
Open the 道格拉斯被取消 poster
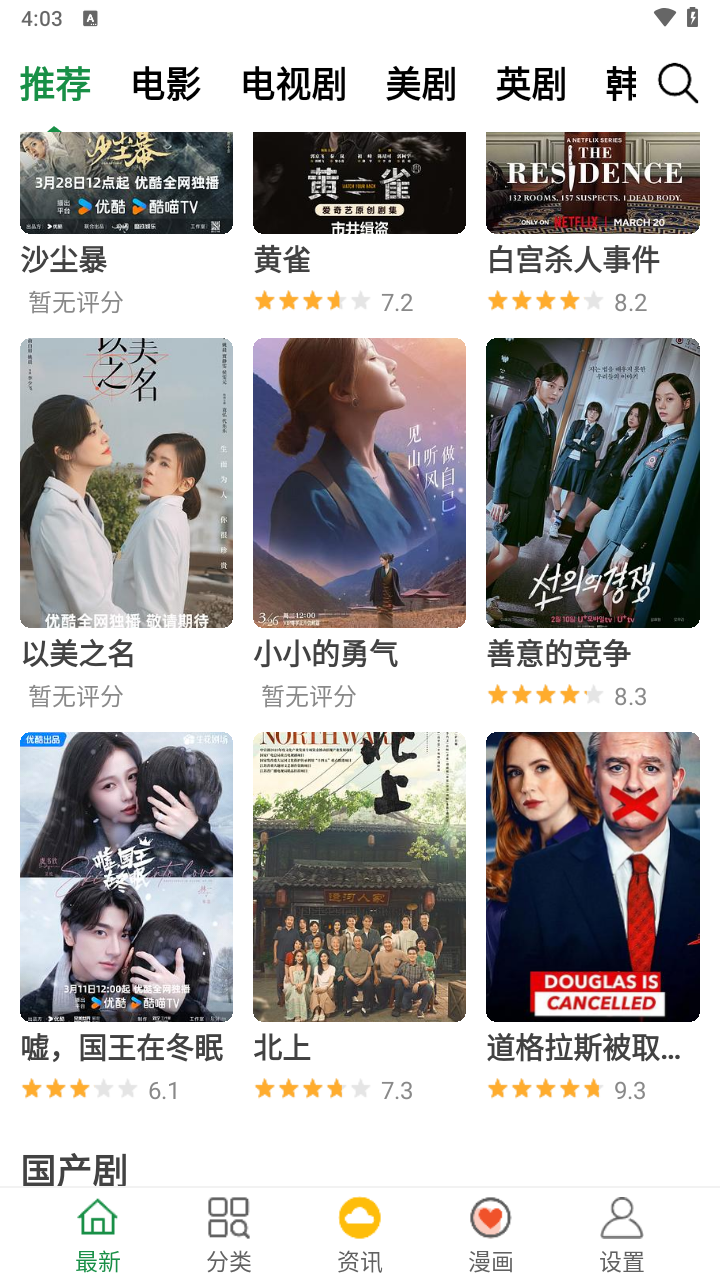592,877
